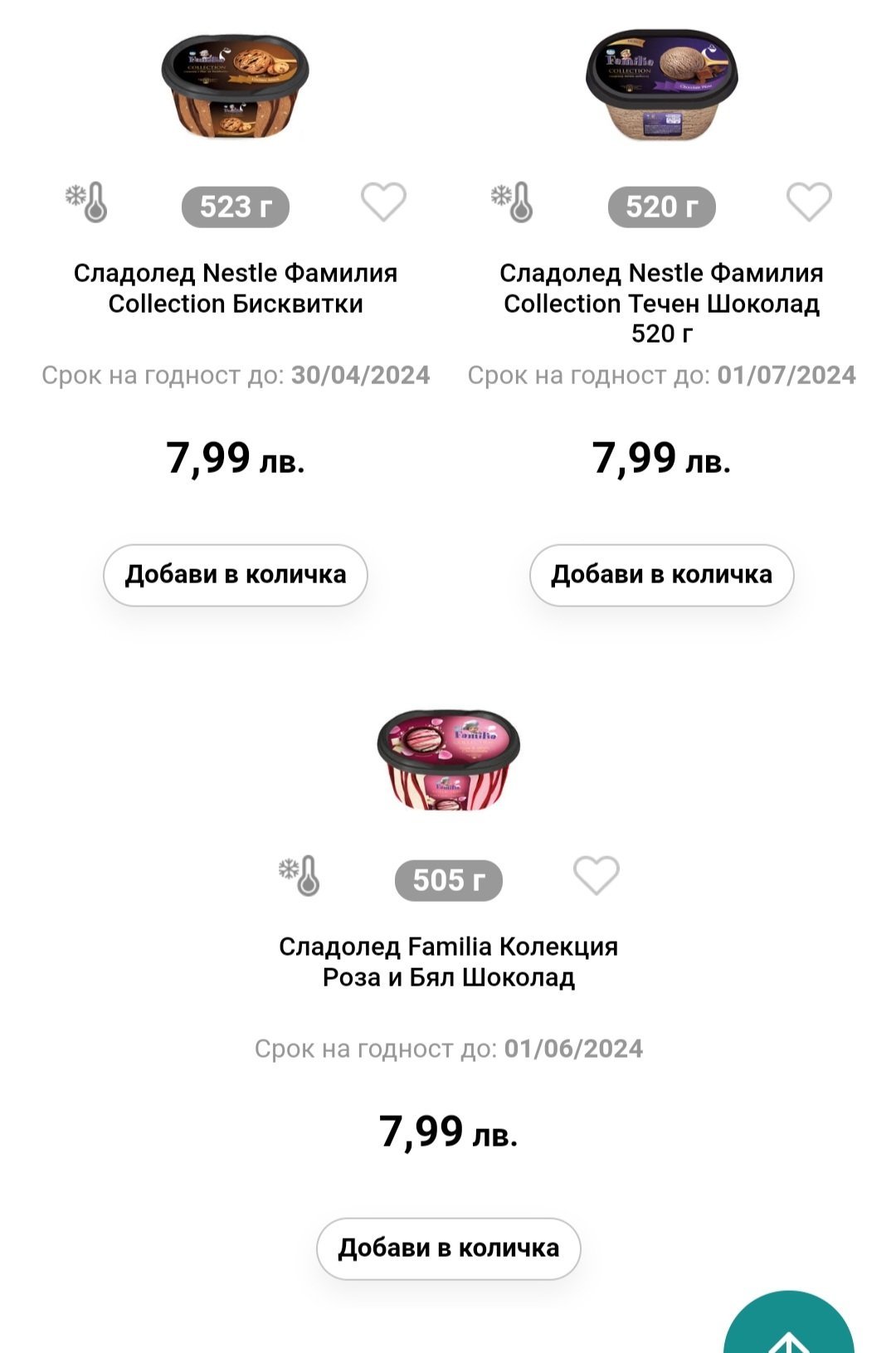Viewport: 896px width, 1353px height.
Task: Favorite the Collection Бисквитки ice cream
Action: click(383, 202)
